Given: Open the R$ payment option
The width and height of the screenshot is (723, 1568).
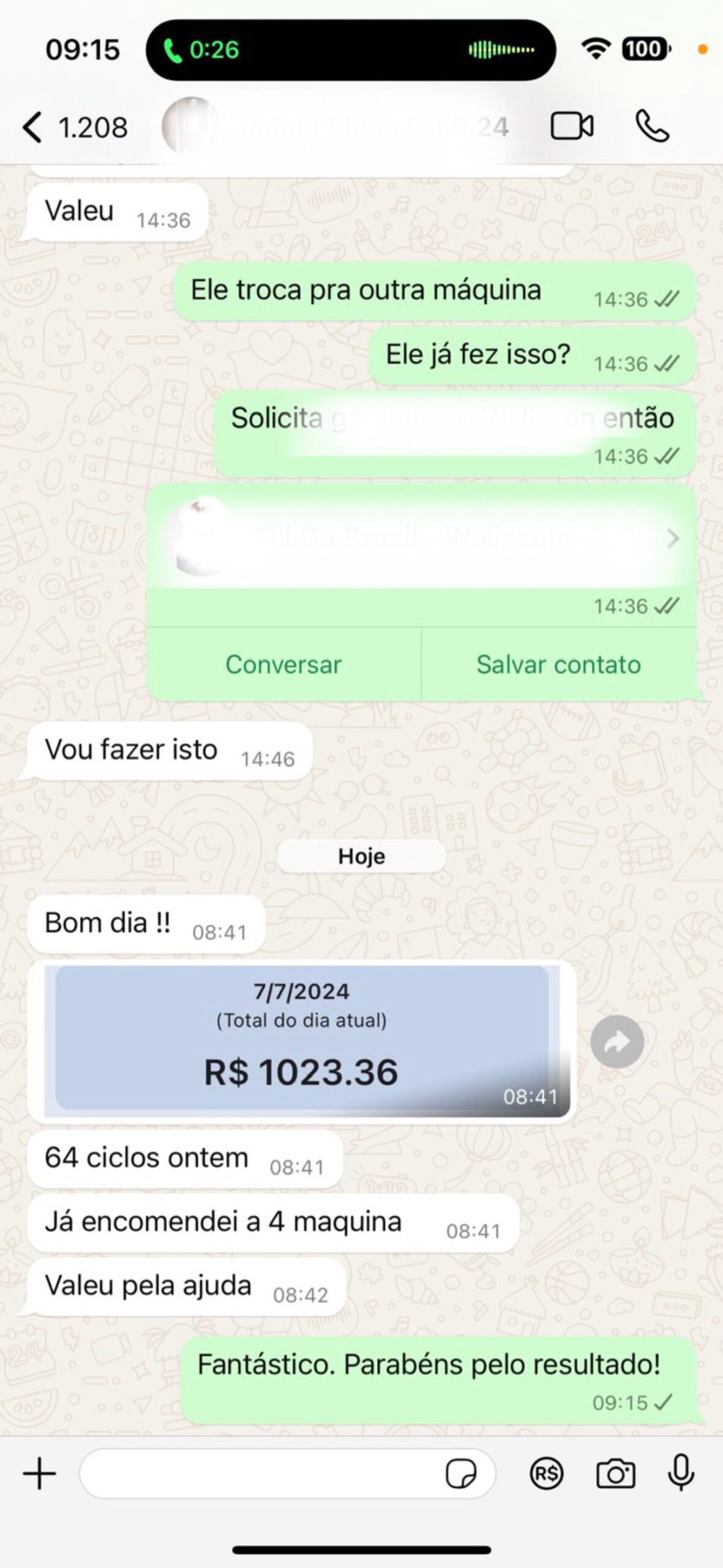Looking at the screenshot, I should click(546, 1473).
